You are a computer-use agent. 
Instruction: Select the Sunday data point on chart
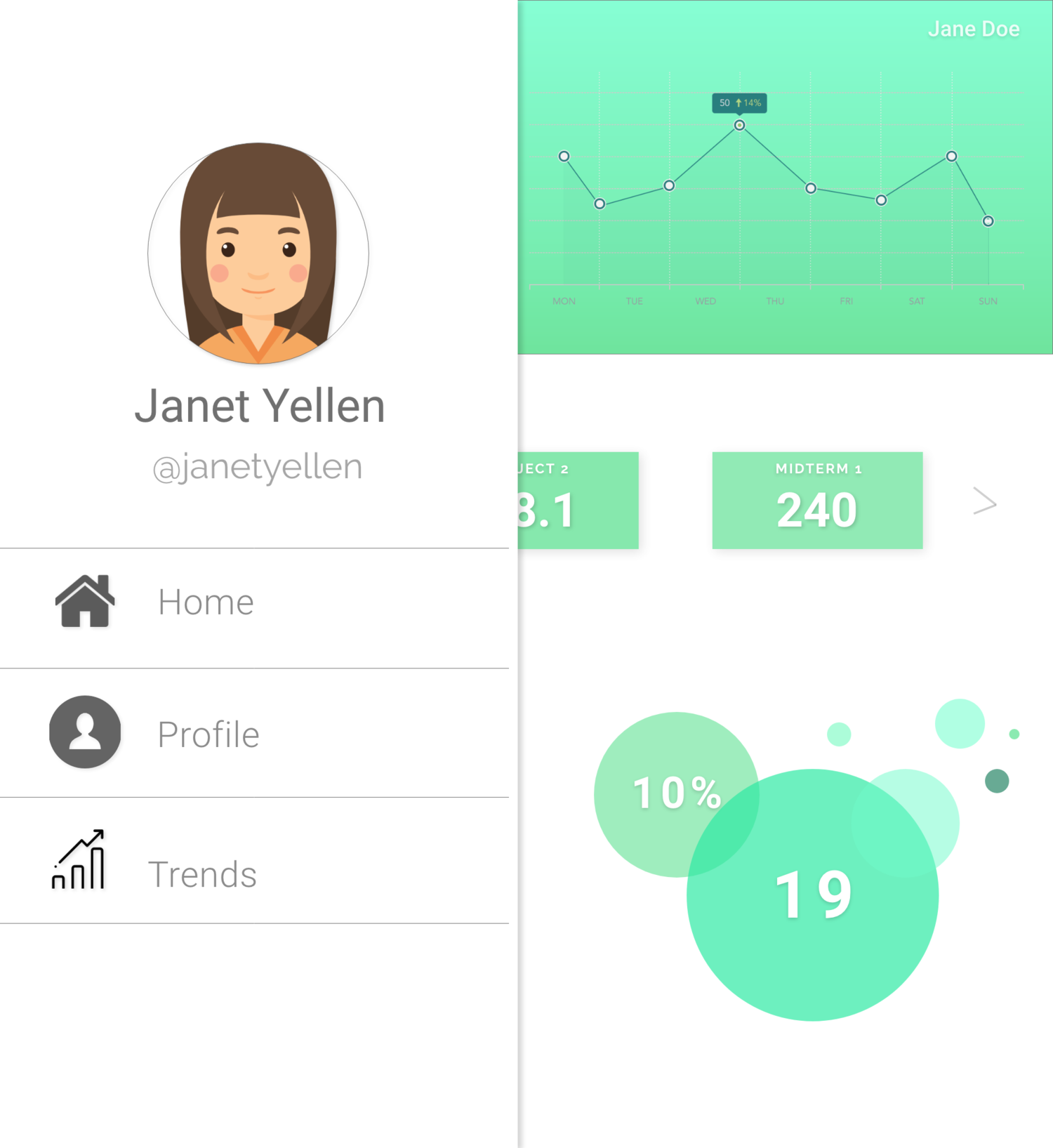point(988,221)
